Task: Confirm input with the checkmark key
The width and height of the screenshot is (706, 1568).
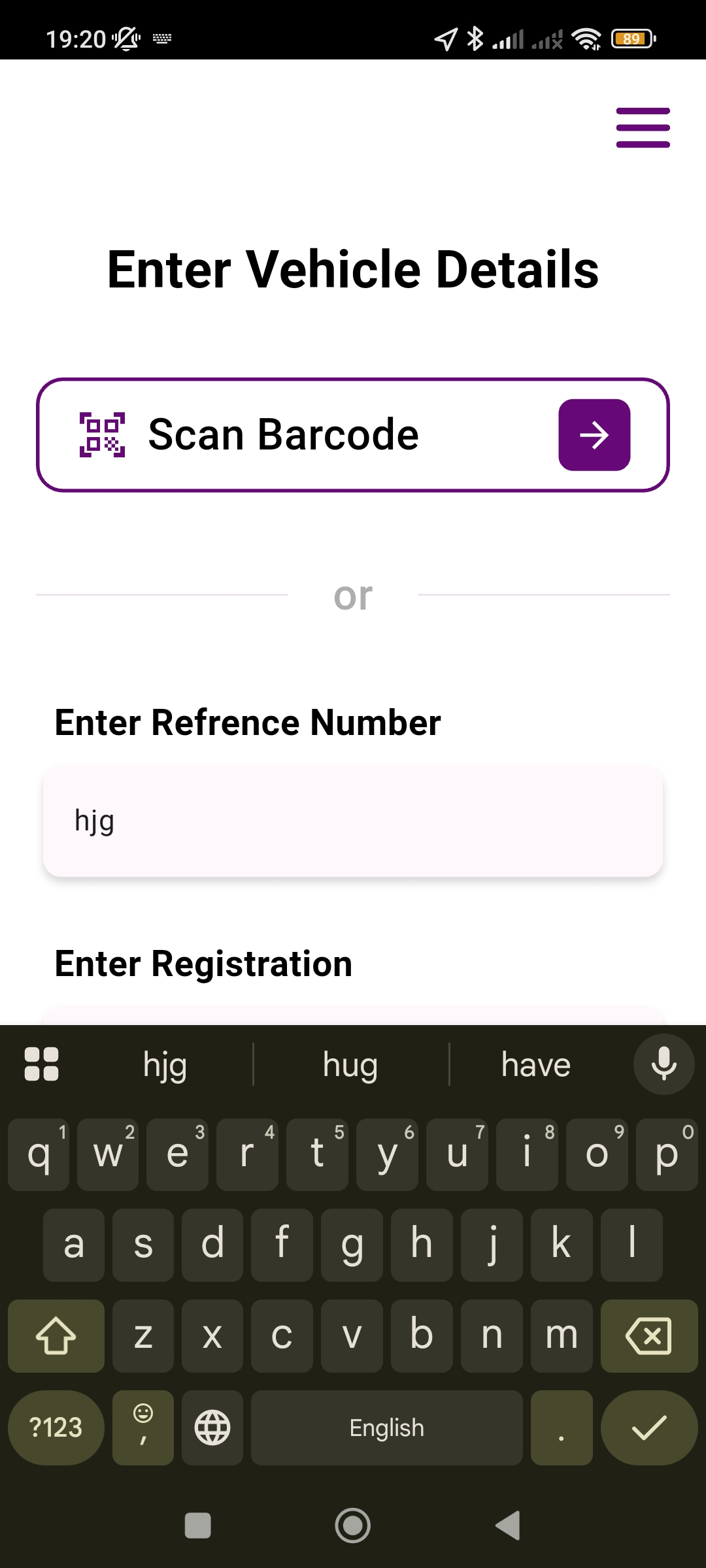Action: (648, 1428)
